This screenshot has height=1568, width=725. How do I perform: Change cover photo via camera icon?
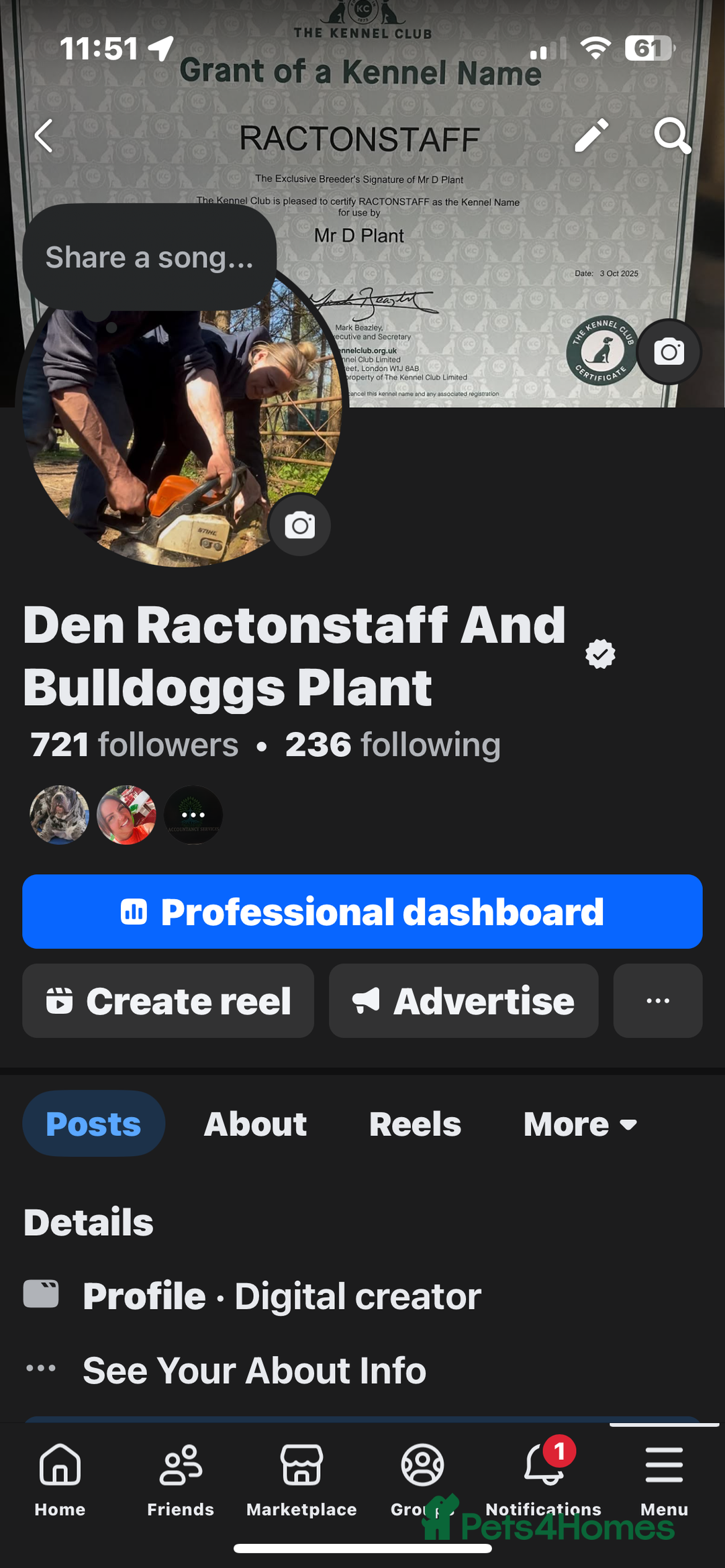click(x=669, y=352)
